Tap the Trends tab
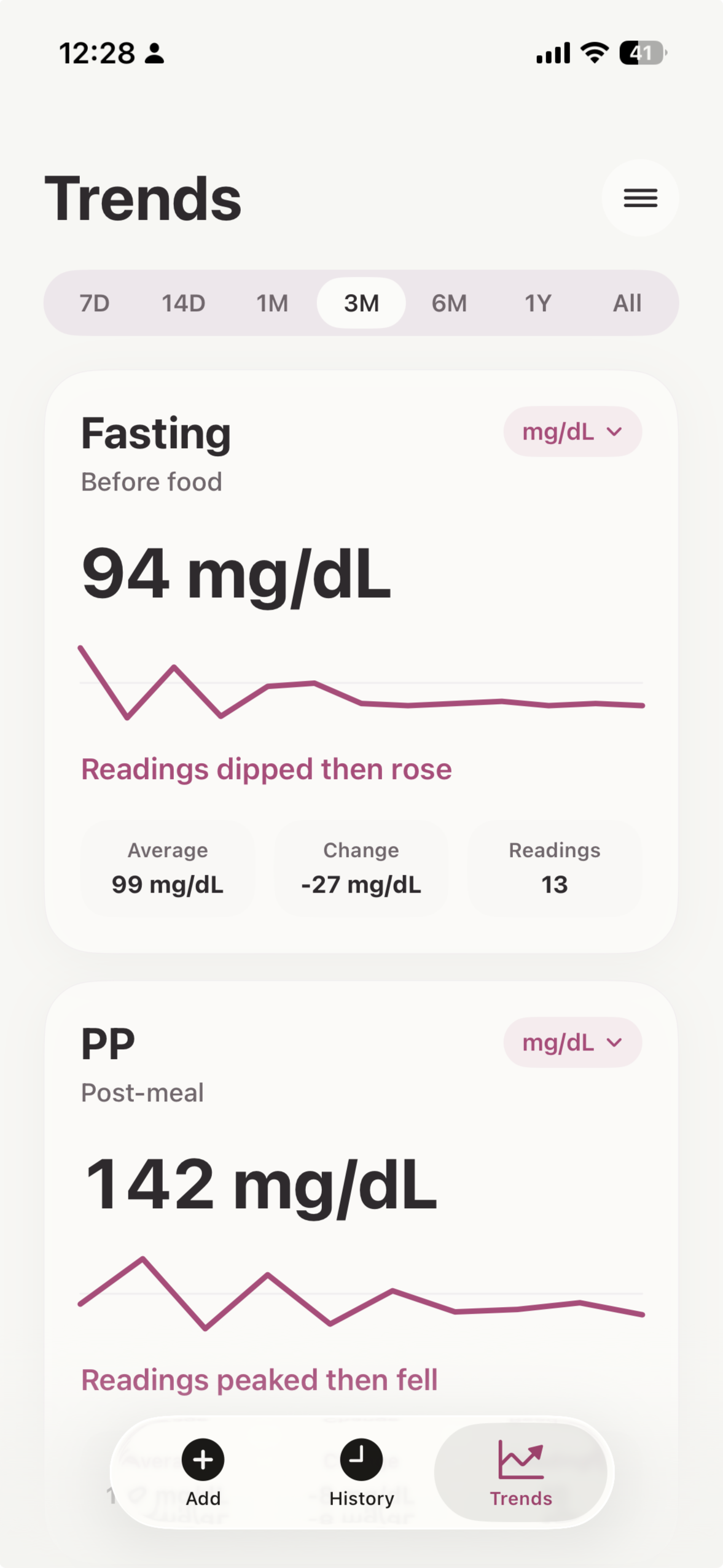Image resolution: width=723 pixels, height=1568 pixels. [521, 1472]
